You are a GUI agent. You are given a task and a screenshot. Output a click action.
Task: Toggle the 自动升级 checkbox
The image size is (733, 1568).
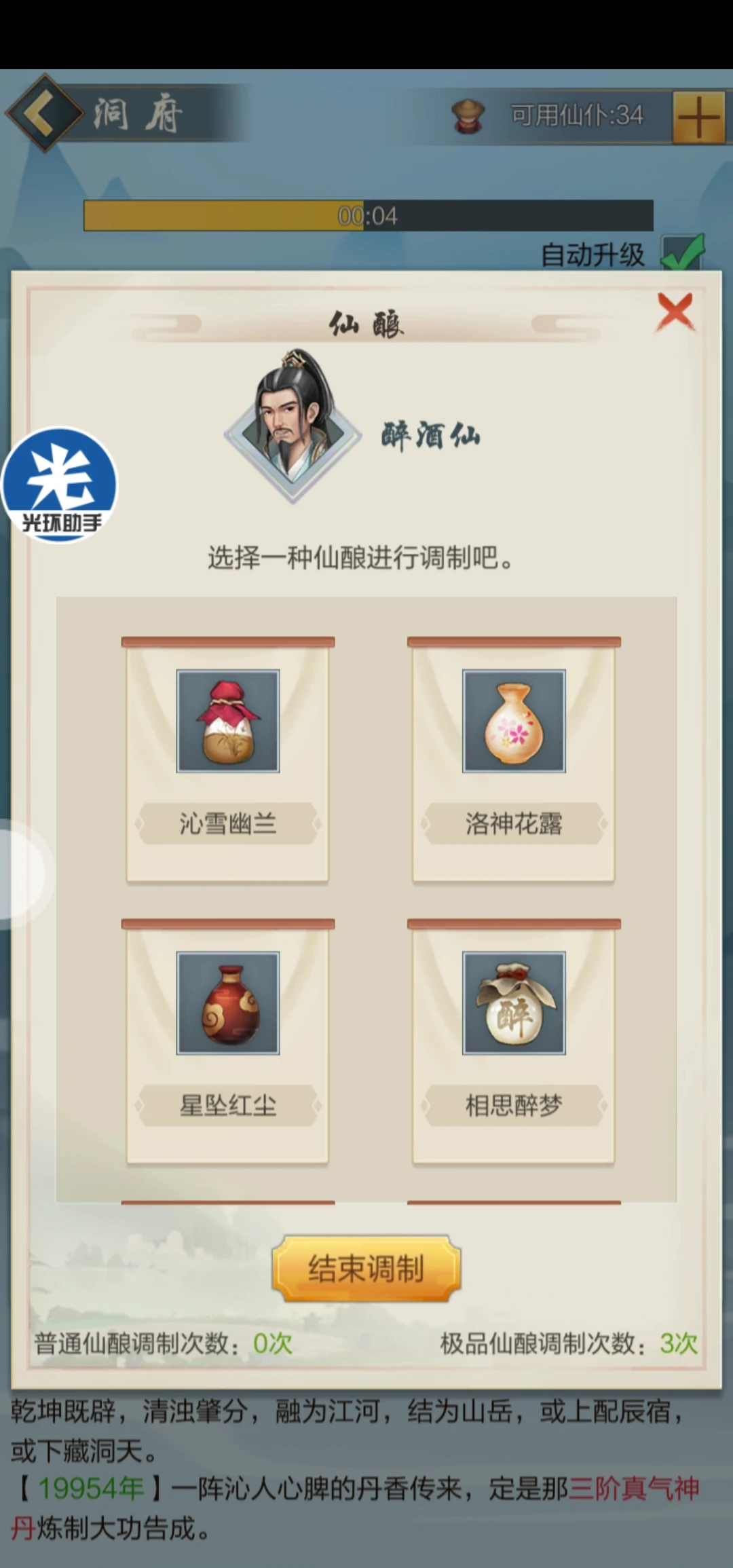pos(682,253)
